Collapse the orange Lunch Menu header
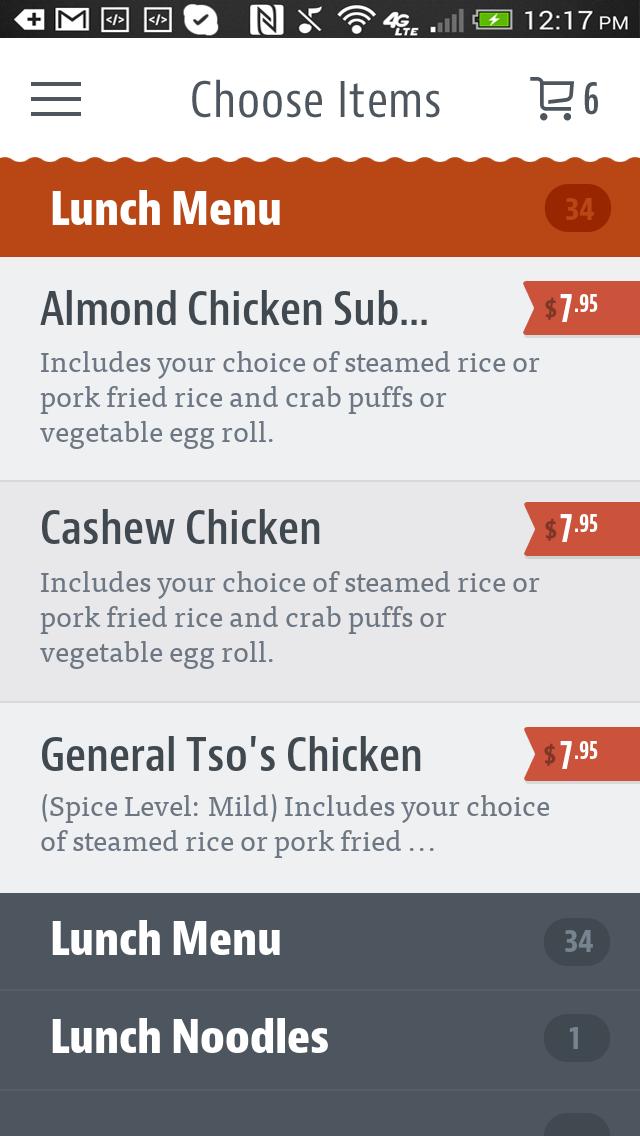Image resolution: width=640 pixels, height=1136 pixels. coord(320,209)
